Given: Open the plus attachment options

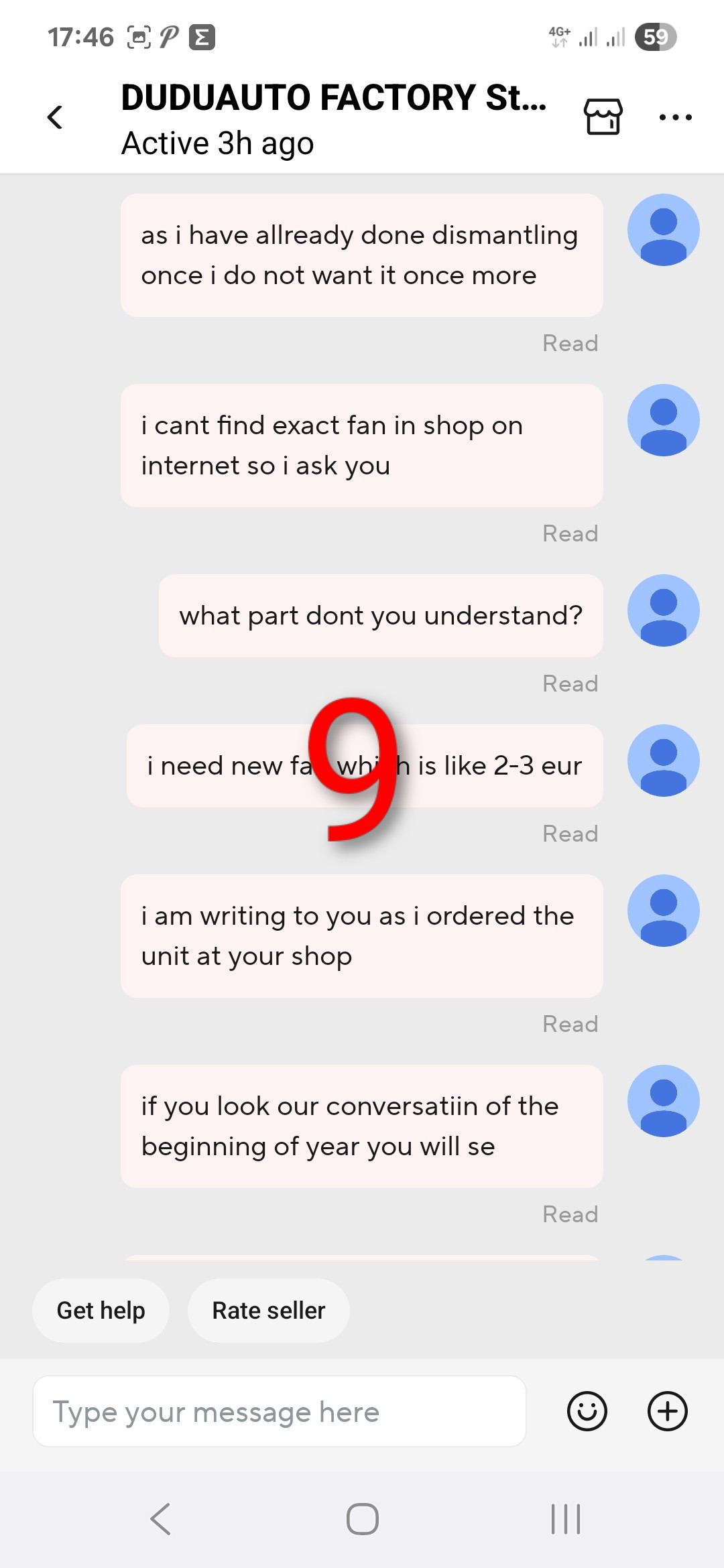Looking at the screenshot, I should pyautogui.click(x=667, y=1412).
